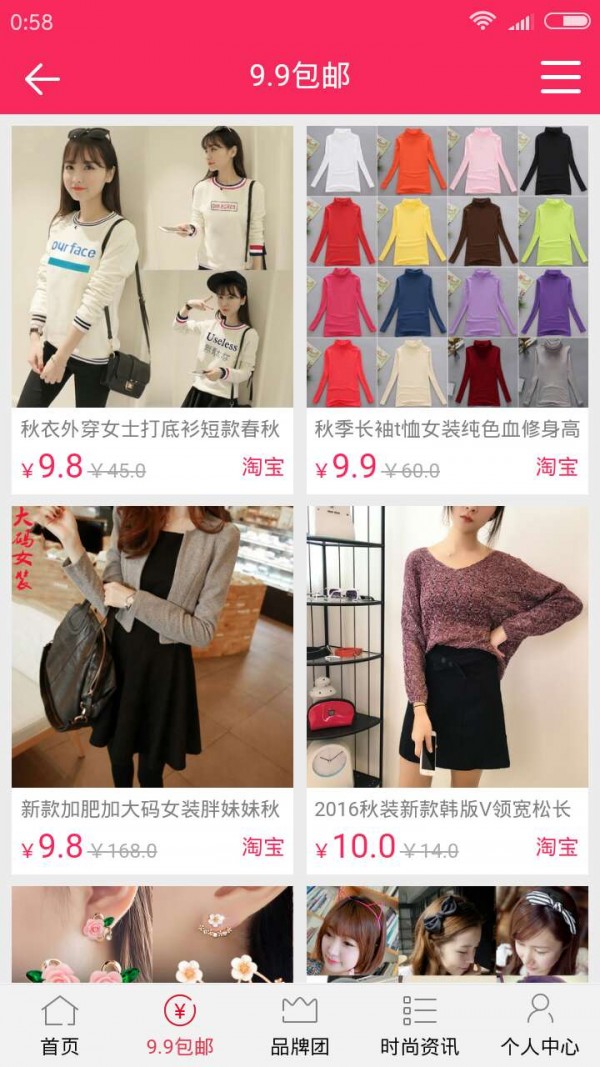The height and width of the screenshot is (1067, 600).
Task: Switch to the 品牌团 tab
Action: coord(300,1026)
